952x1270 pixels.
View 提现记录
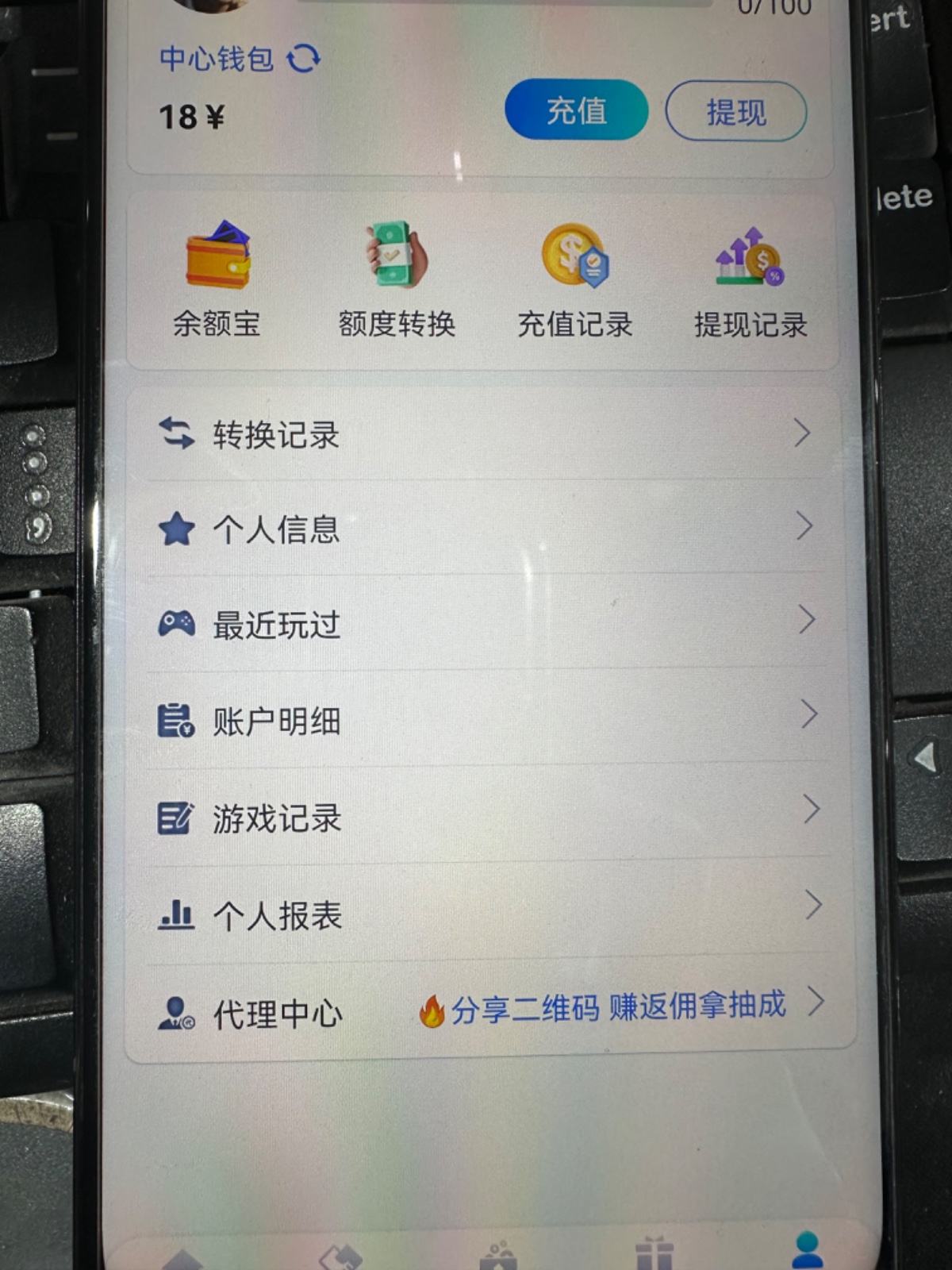point(750,279)
